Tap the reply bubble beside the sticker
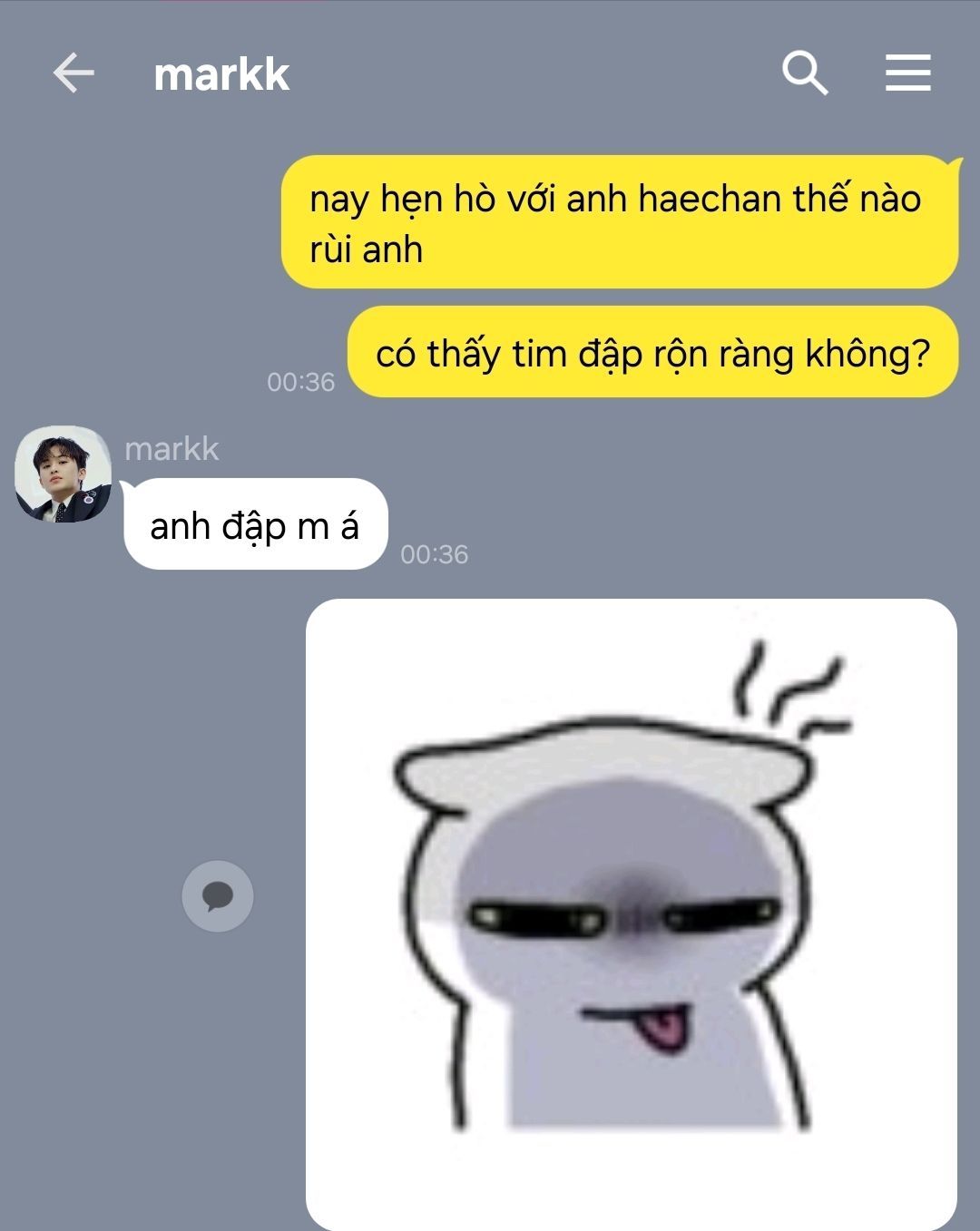The height and width of the screenshot is (1231, 980). pyautogui.click(x=218, y=896)
